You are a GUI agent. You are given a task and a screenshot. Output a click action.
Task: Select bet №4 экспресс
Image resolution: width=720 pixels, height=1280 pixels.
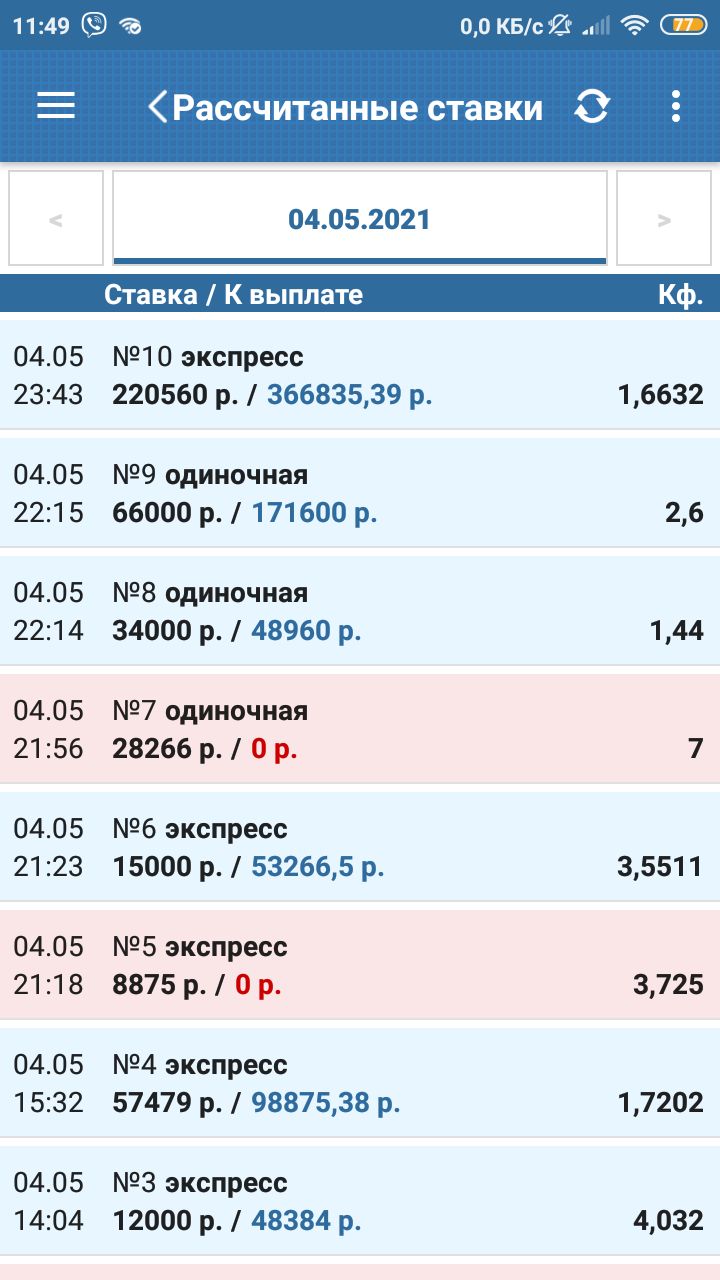point(360,1083)
